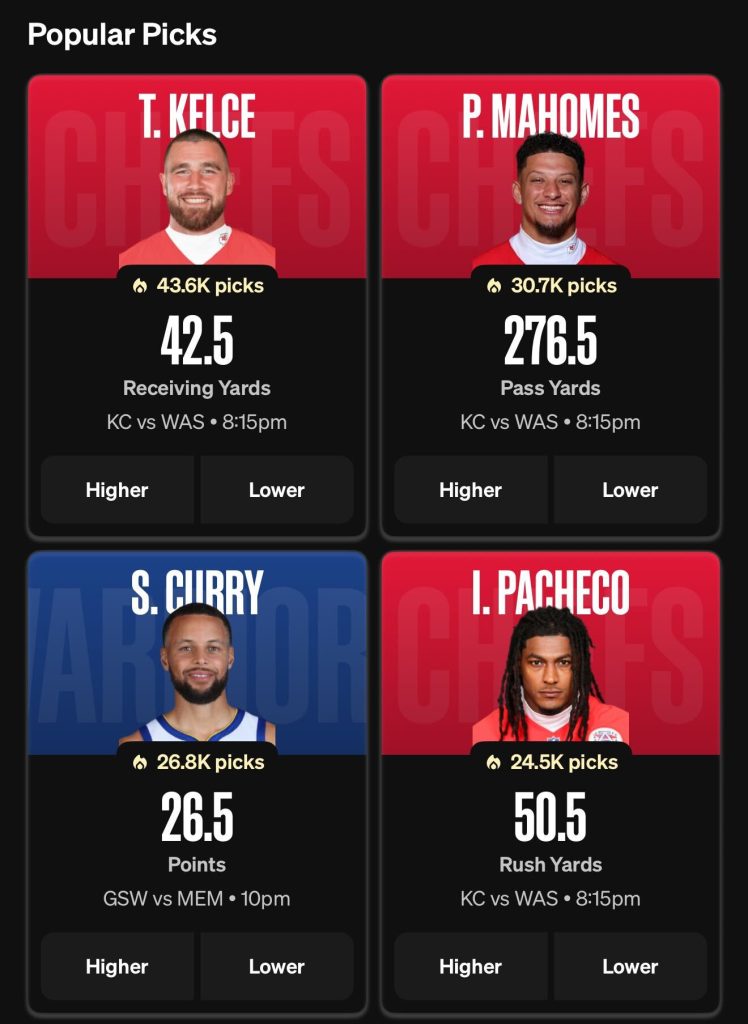Select Higher on P. Mahomes pass yards

[470, 490]
